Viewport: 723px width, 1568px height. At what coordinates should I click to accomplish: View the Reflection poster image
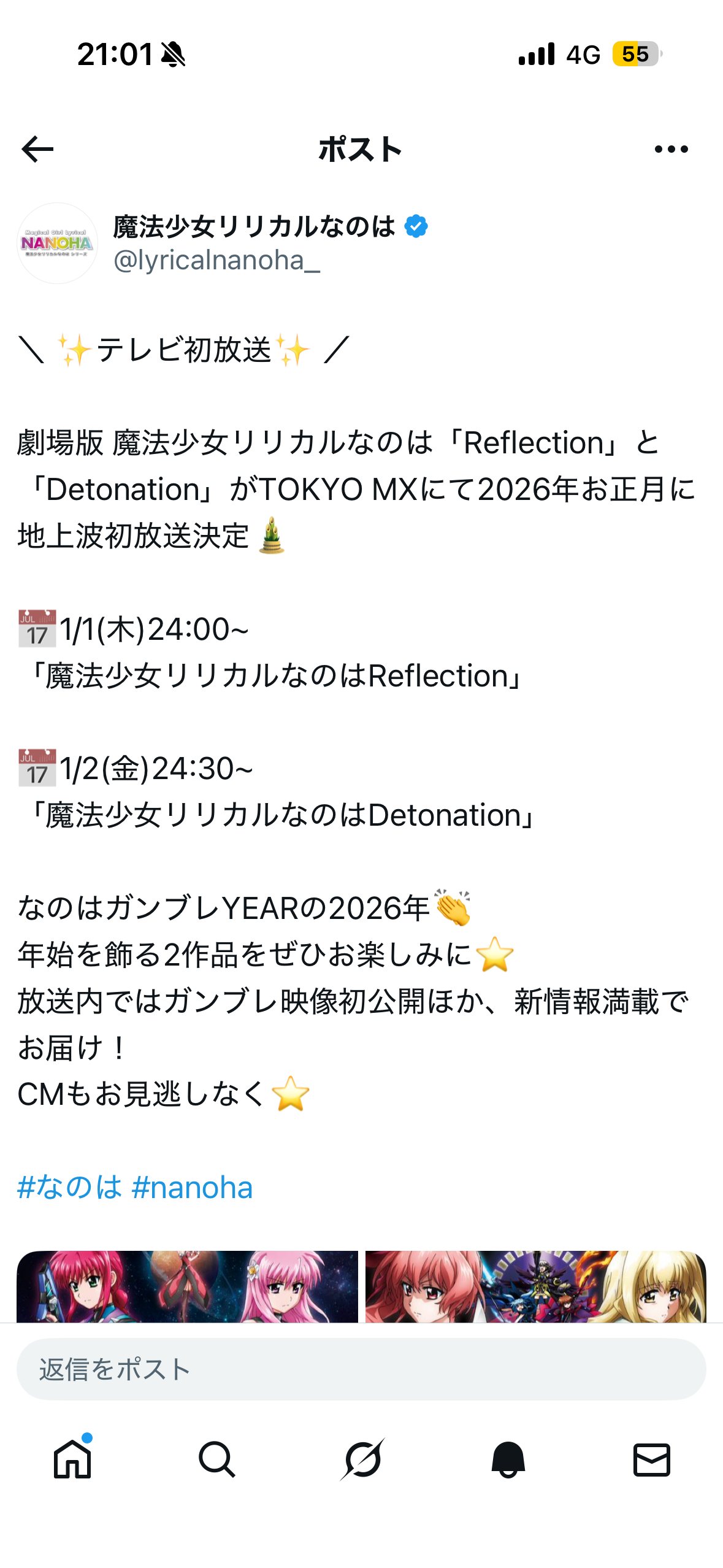[x=187, y=1286]
